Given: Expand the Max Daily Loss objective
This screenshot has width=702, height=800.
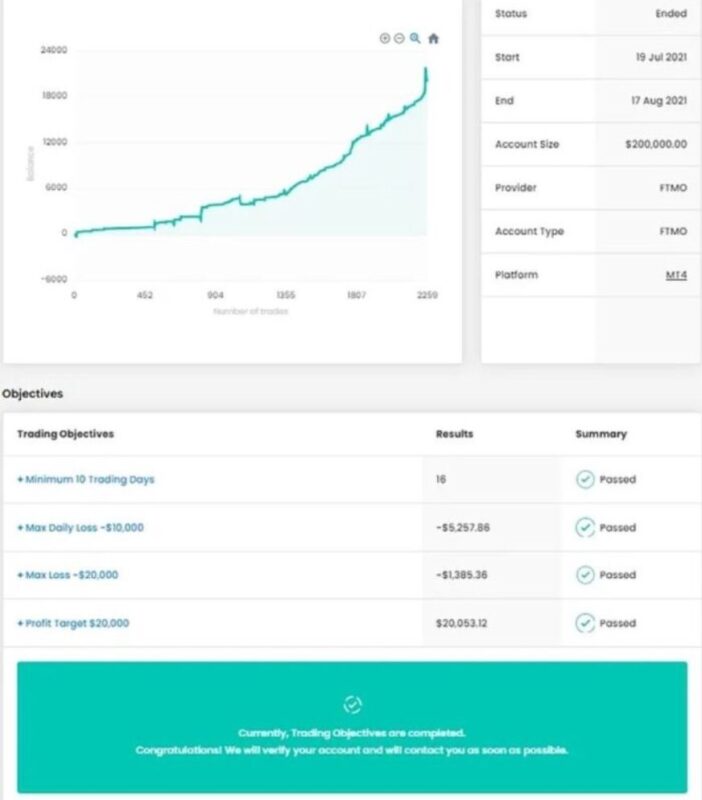Looking at the screenshot, I should click(80, 527).
